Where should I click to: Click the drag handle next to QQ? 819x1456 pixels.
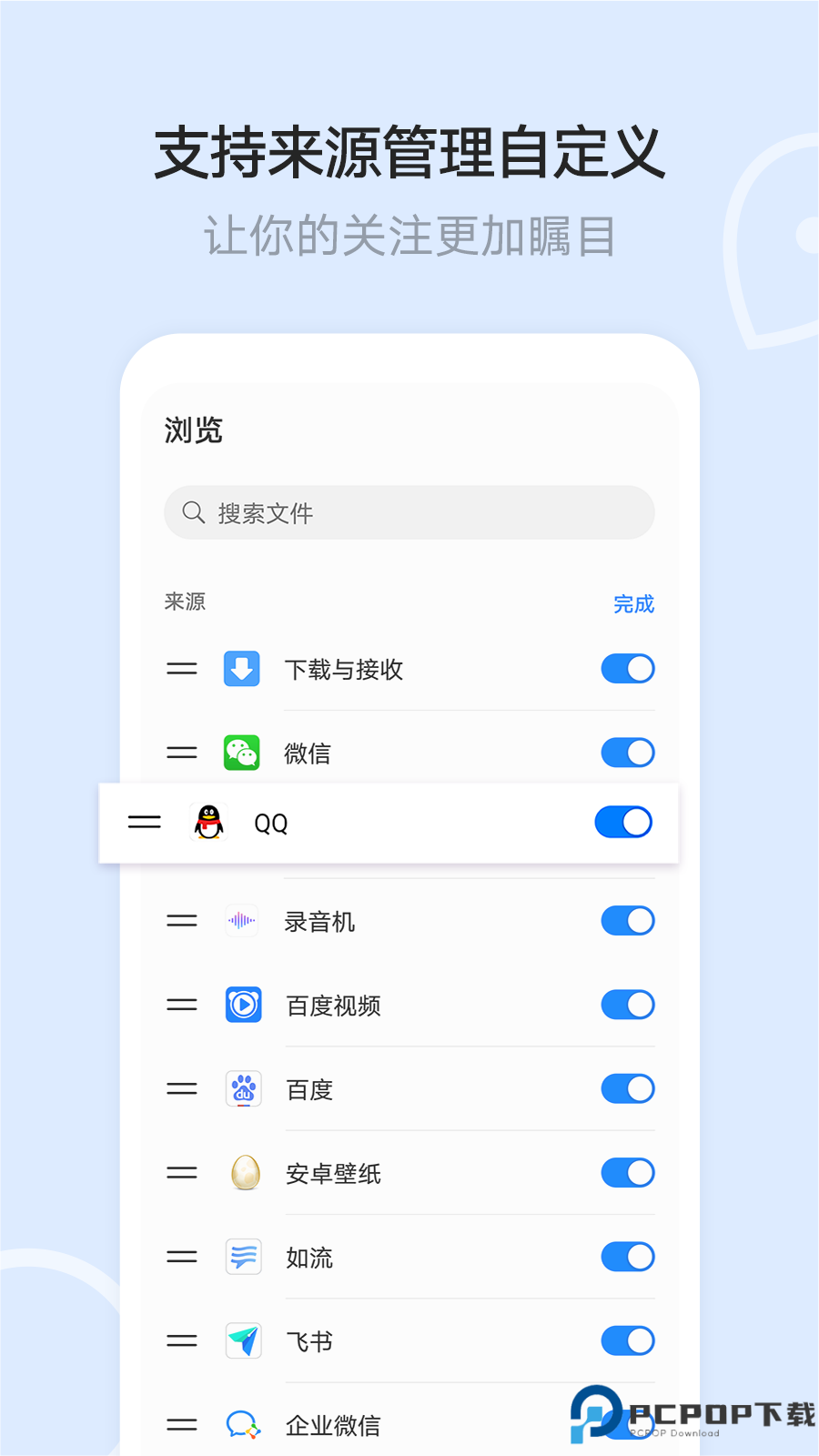(x=143, y=822)
